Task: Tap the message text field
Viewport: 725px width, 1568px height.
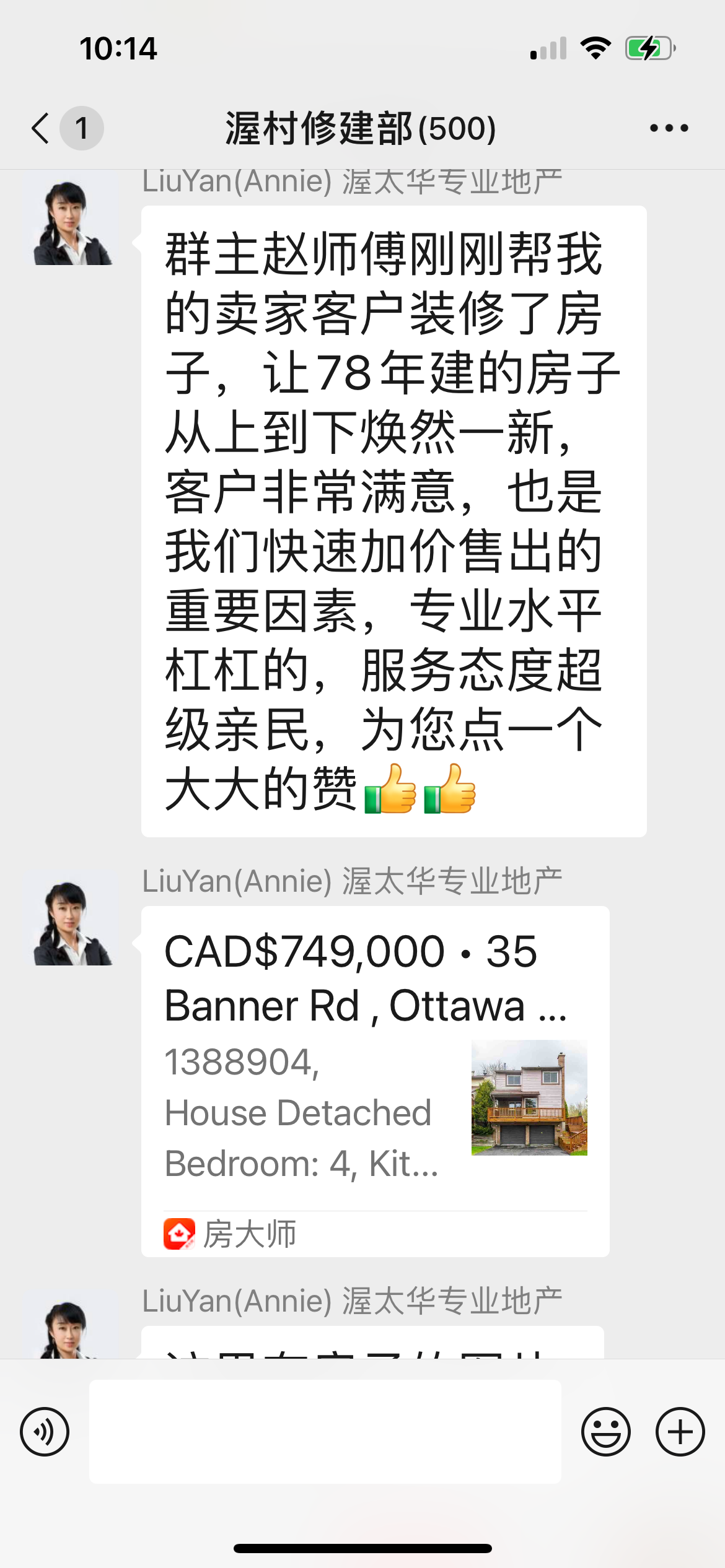Action: (325, 1431)
